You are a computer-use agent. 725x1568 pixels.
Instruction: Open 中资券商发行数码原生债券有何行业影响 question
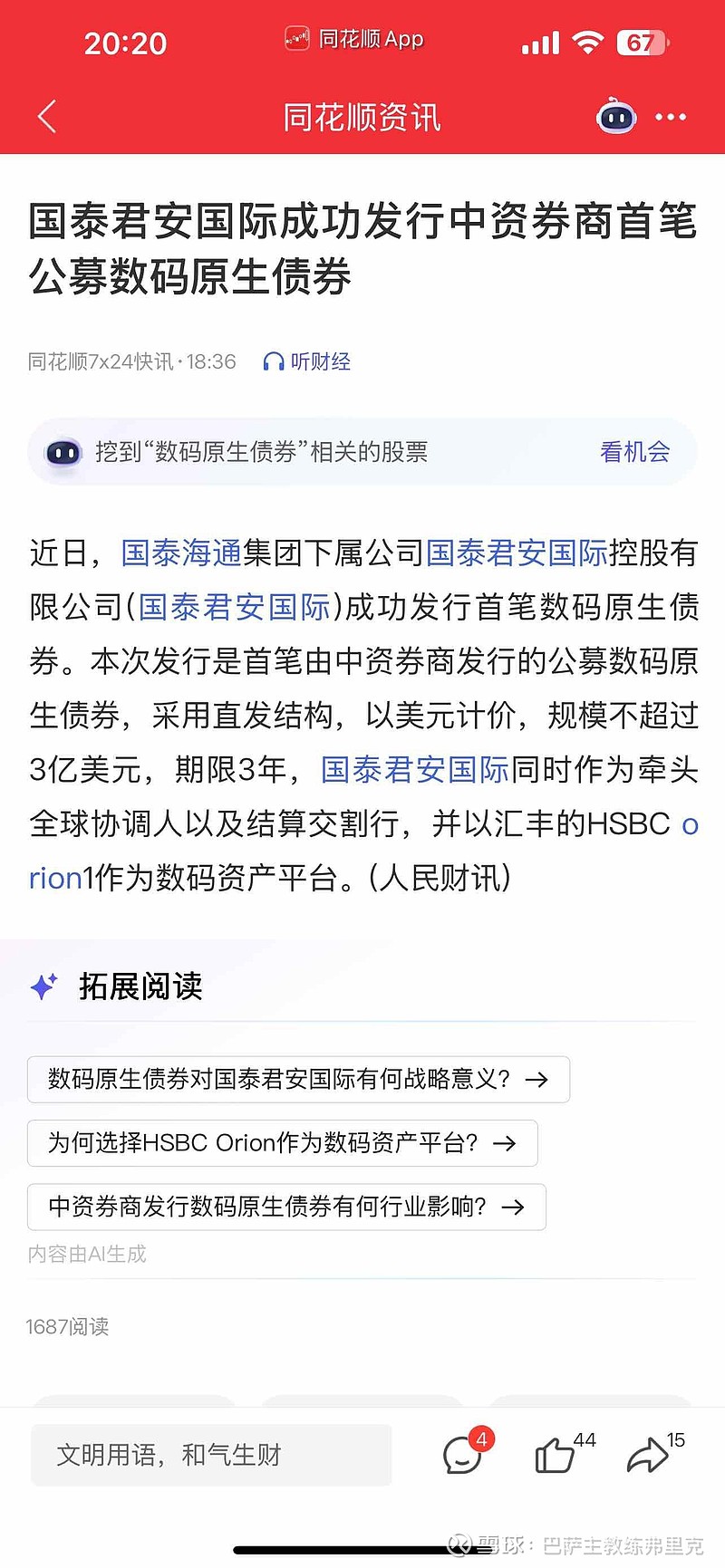click(286, 1206)
